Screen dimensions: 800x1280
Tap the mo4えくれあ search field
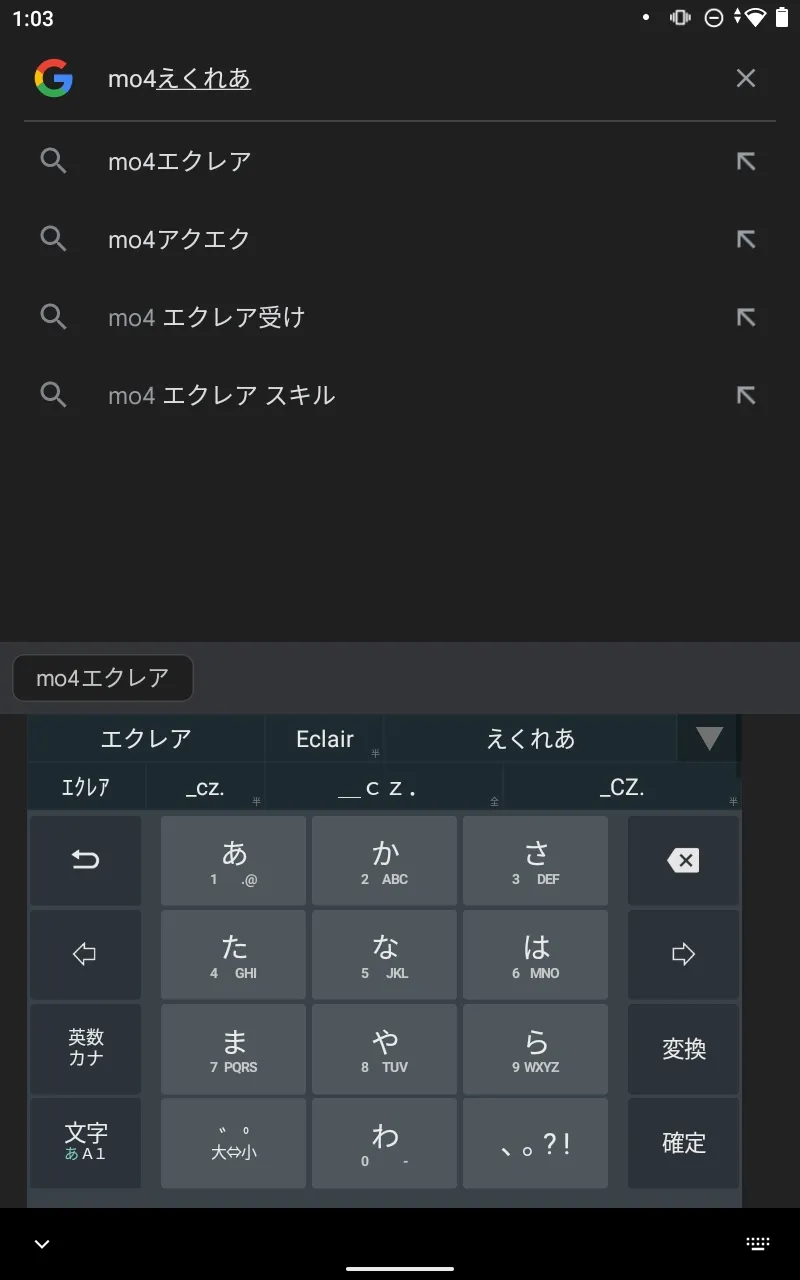pyautogui.click(x=400, y=78)
